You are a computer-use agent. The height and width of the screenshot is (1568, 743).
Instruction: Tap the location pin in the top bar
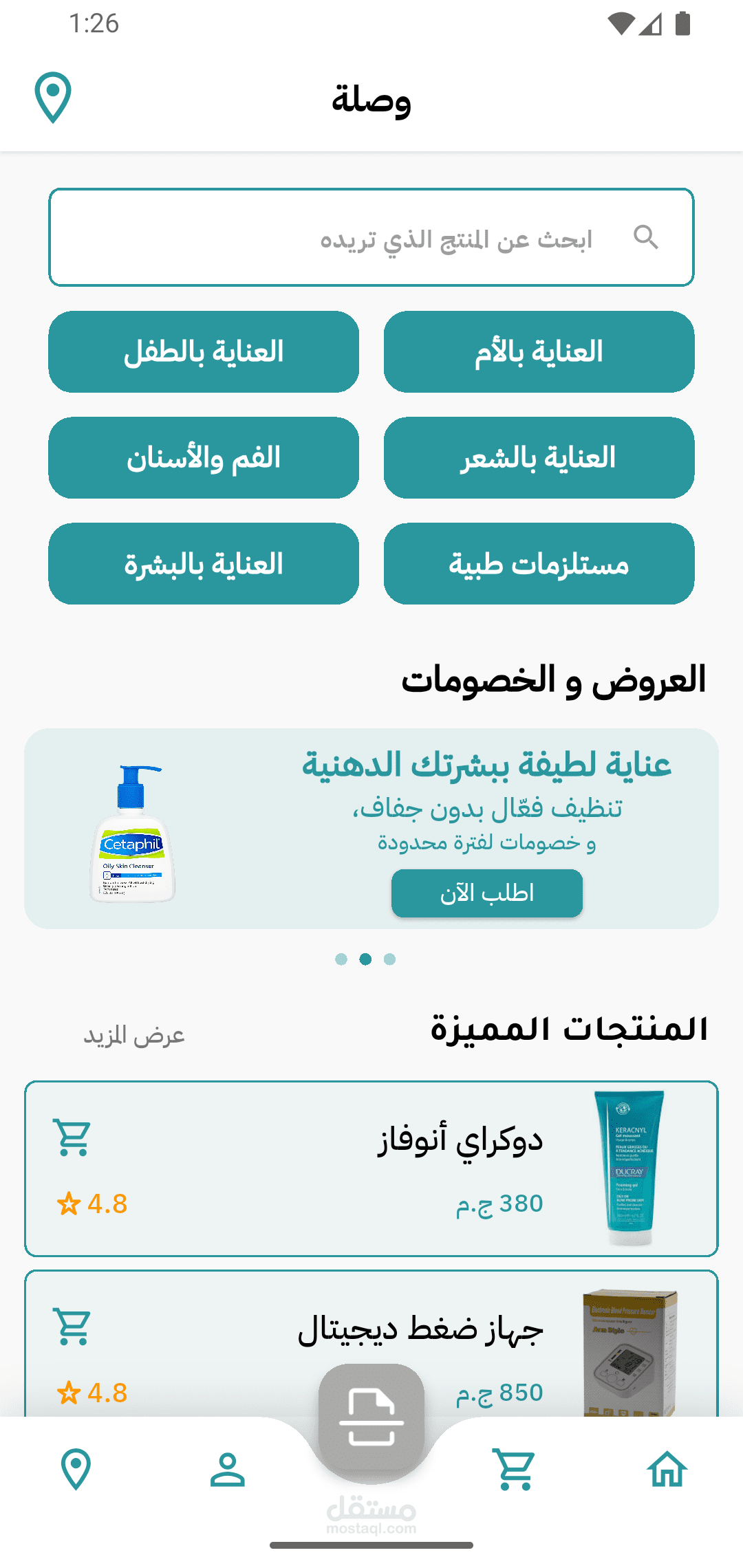tap(53, 97)
